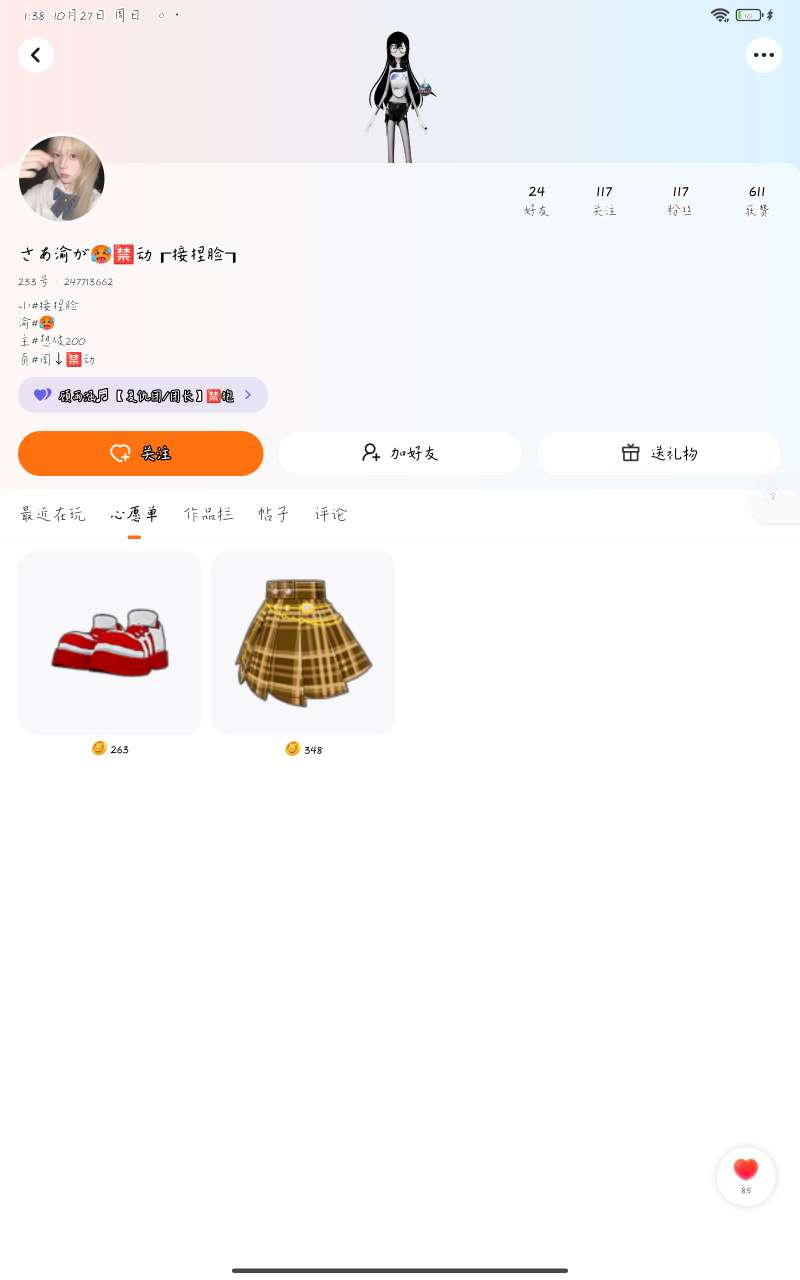Open the 粉丝 fans list

[680, 200]
